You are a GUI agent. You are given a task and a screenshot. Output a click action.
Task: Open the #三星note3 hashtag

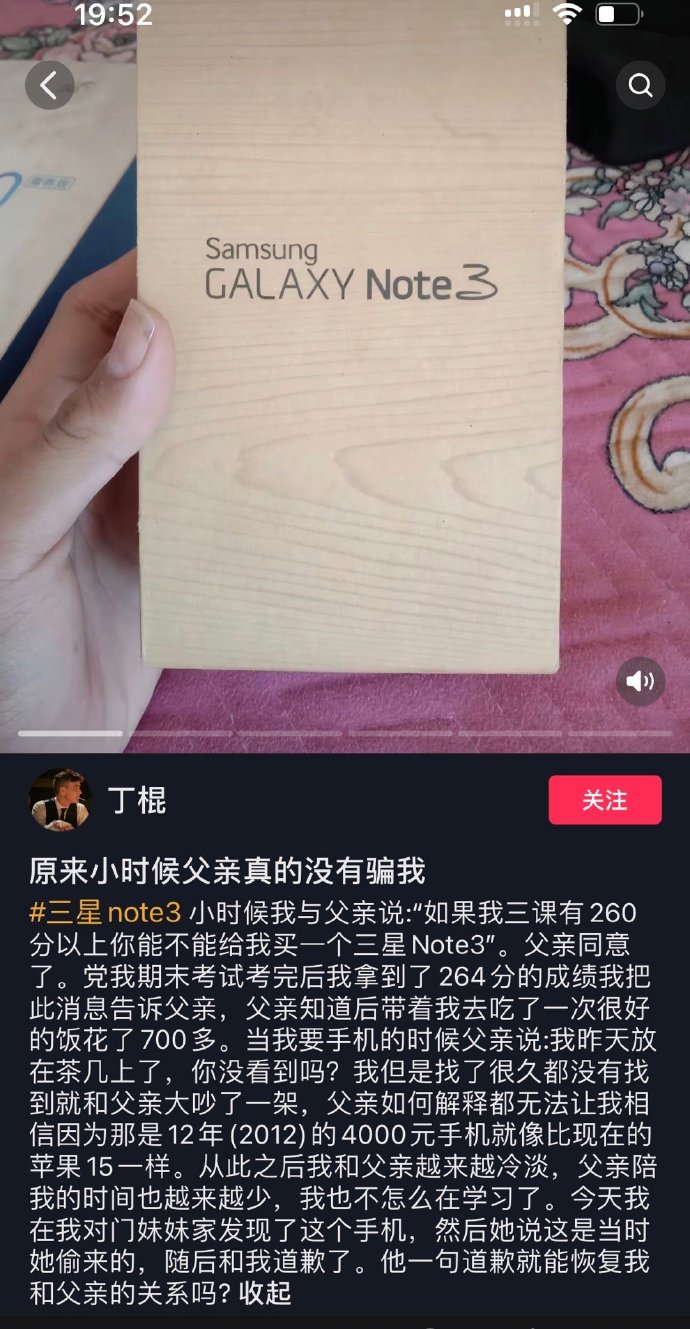(105, 913)
